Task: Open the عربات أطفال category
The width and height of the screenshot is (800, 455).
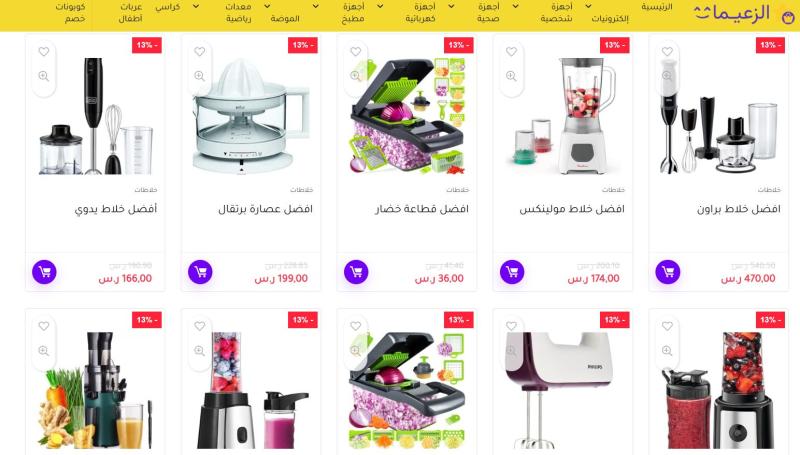Action: 132,12
